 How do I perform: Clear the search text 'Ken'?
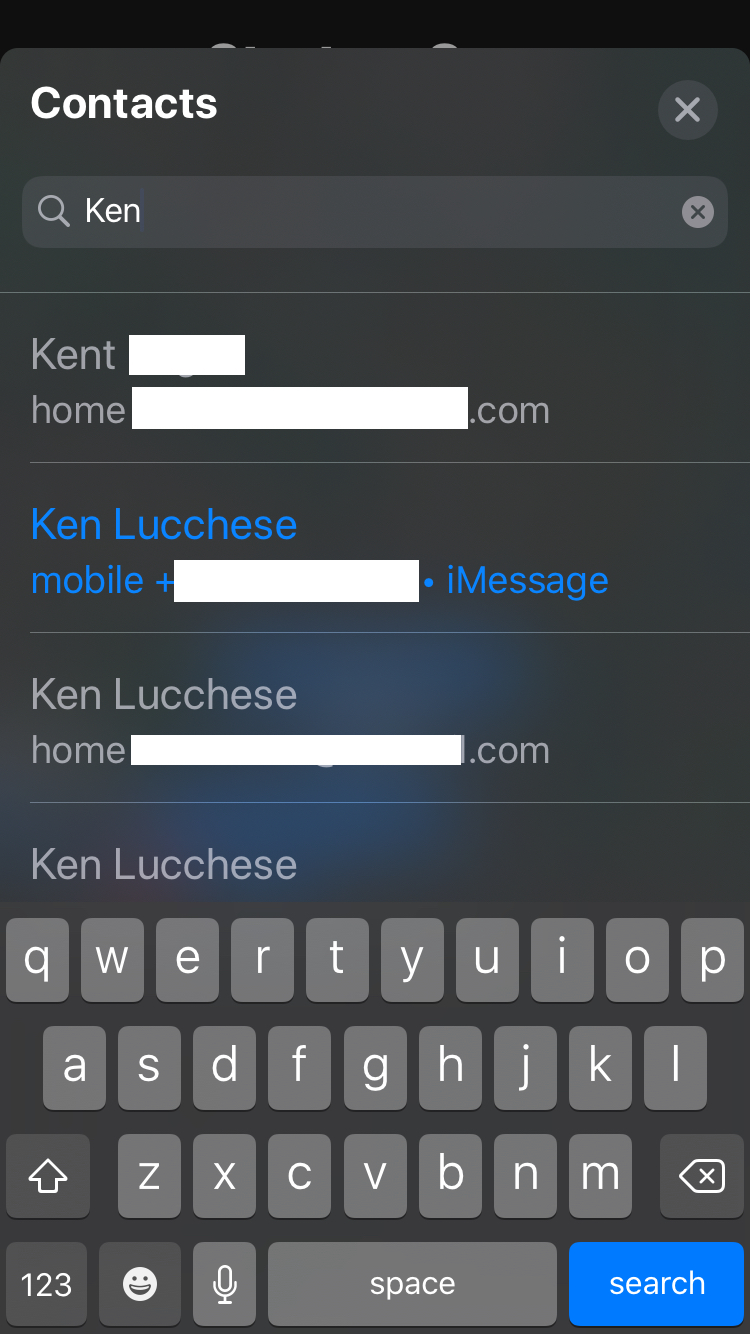697,211
